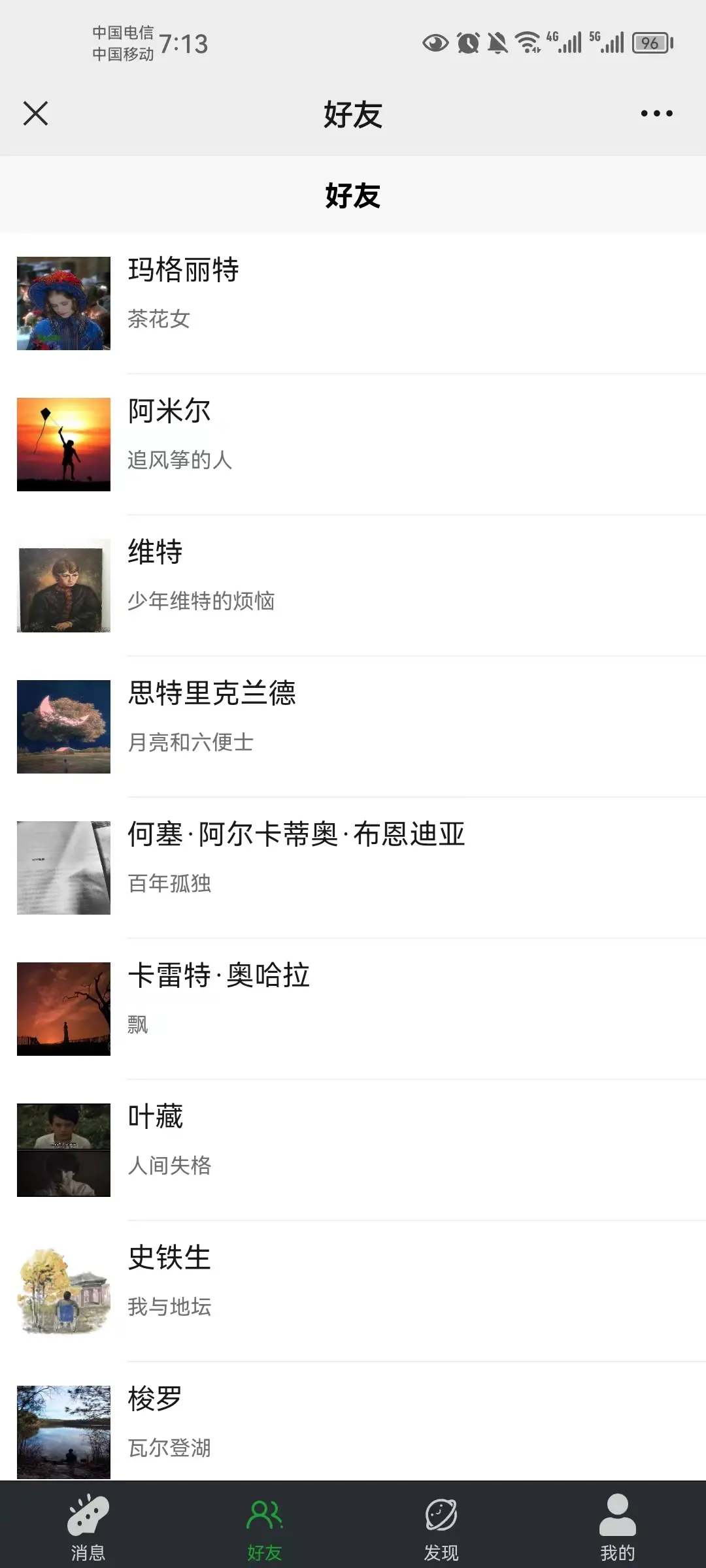Tap the friend 思特里克兰德

coord(353,727)
